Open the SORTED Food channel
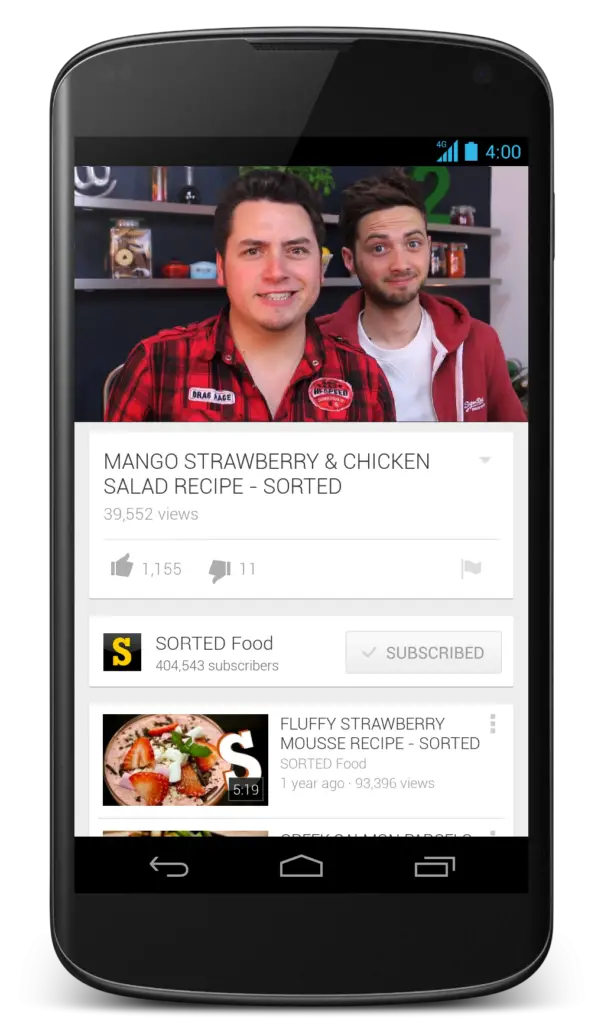Image resolution: width=601 pixels, height=1024 pixels. (214, 652)
